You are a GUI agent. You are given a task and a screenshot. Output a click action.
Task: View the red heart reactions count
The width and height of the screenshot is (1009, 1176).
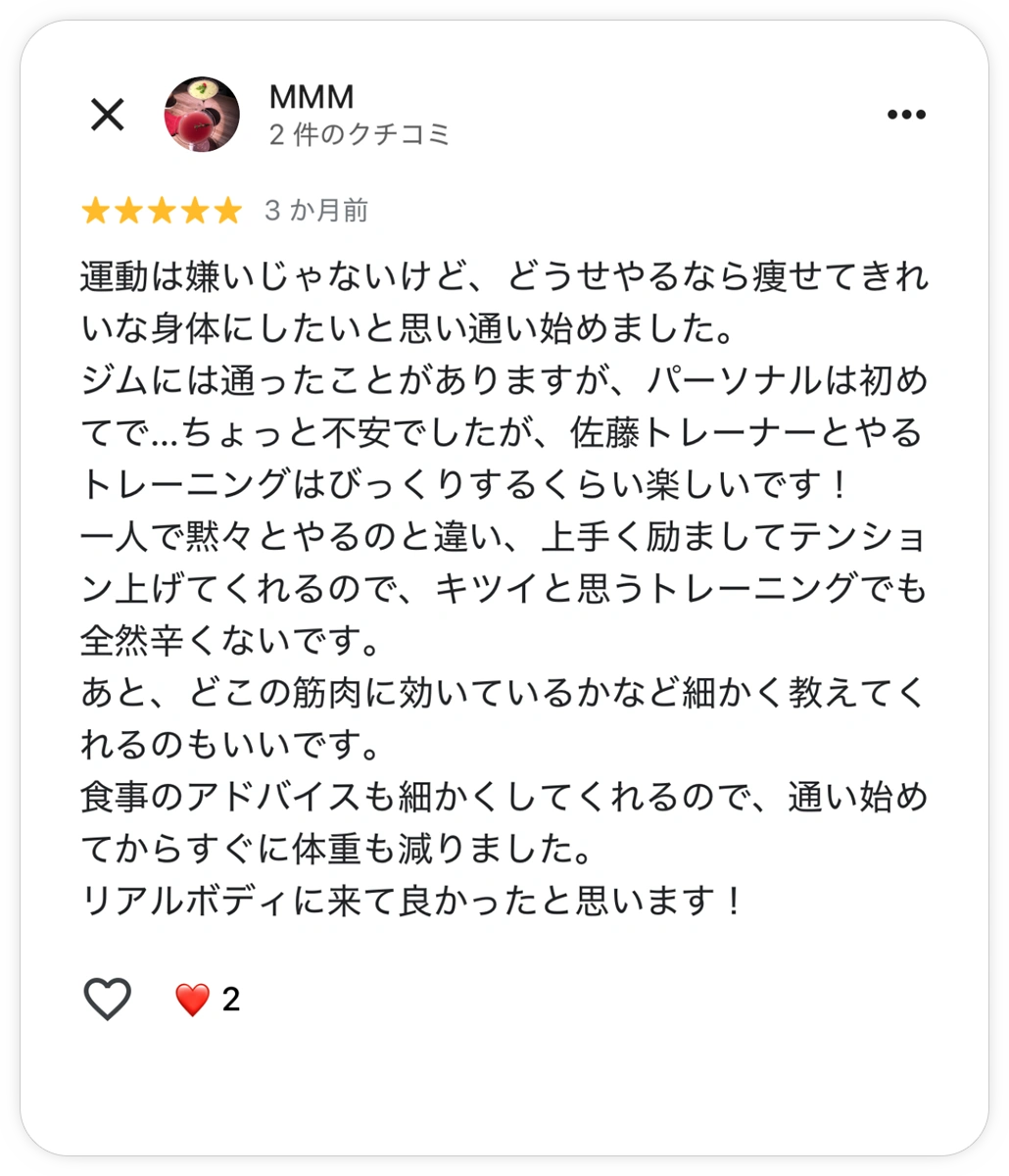pos(207,1000)
